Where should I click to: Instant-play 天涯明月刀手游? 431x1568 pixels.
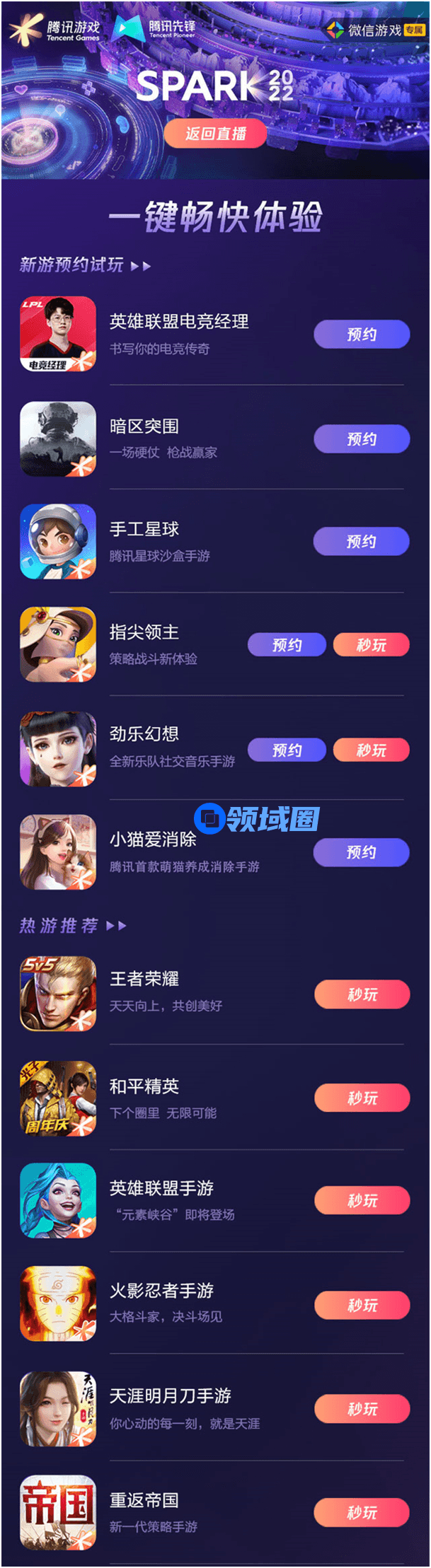(x=362, y=1409)
